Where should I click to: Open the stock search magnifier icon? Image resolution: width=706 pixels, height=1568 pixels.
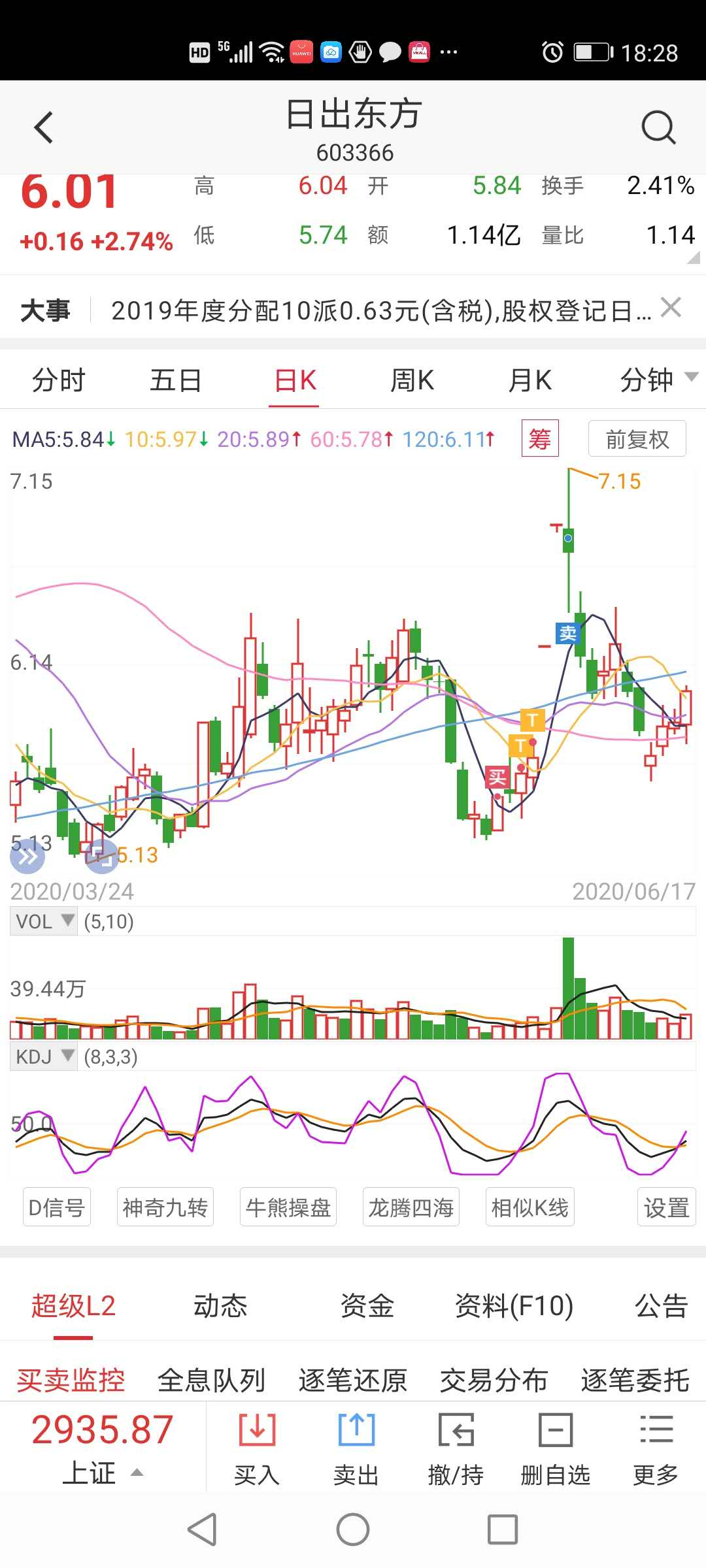[658, 127]
